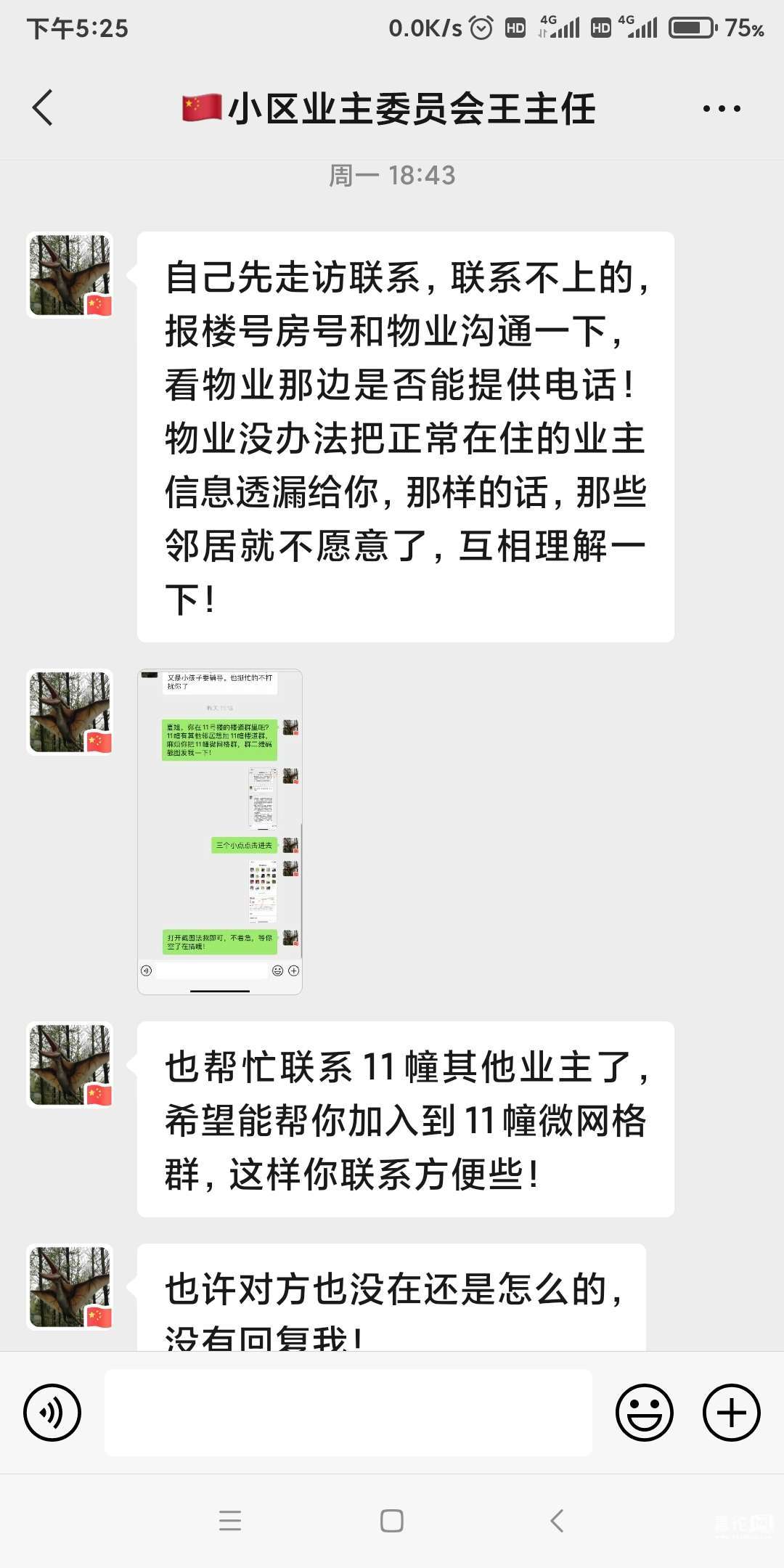Screen dimensions: 784x1568
Task: Switch to voice message input
Action: pyautogui.click(x=52, y=1412)
